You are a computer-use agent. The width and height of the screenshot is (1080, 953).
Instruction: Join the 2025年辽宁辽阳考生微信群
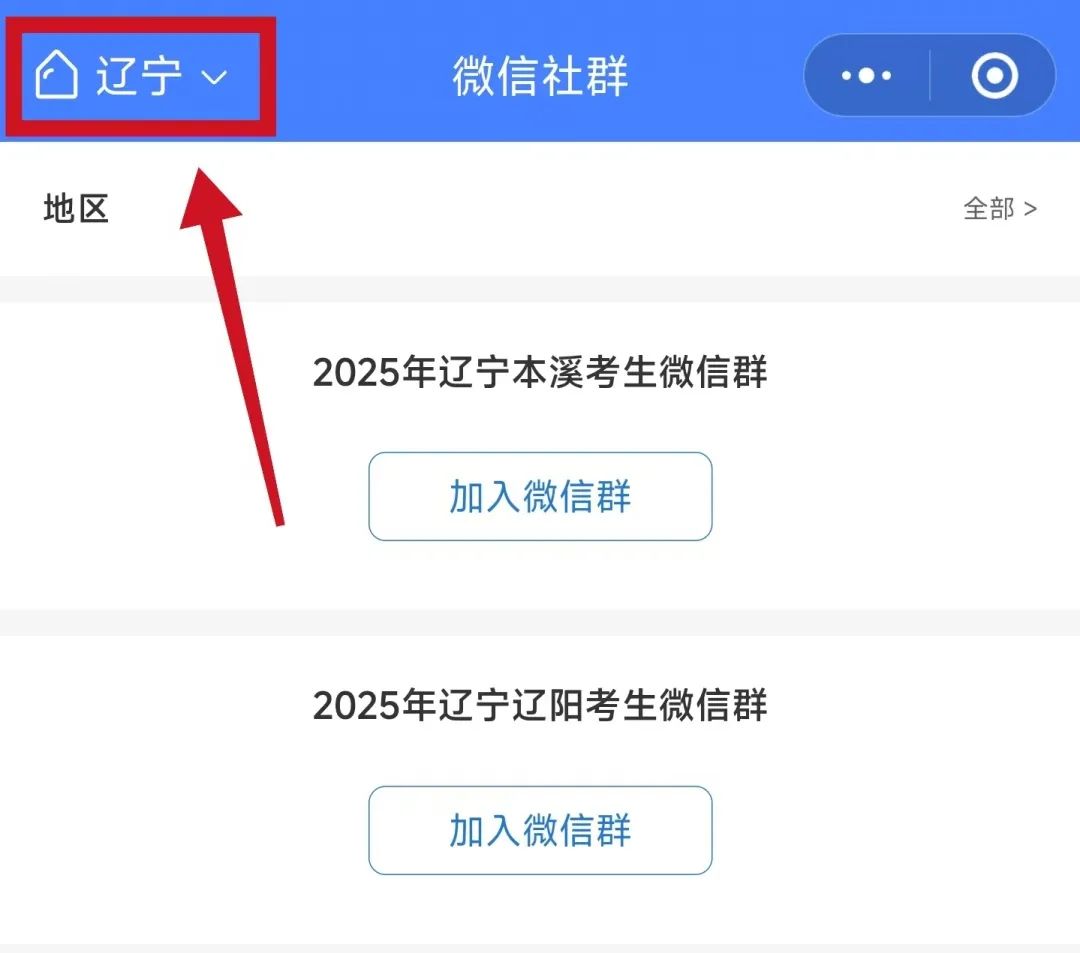(x=540, y=831)
